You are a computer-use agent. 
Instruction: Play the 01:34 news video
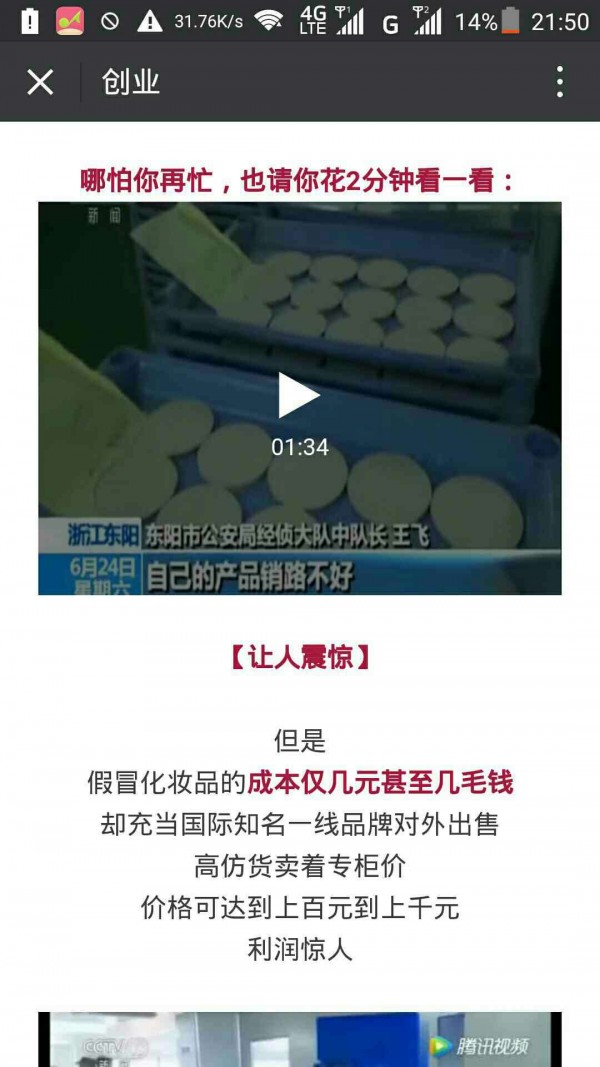[x=299, y=396]
